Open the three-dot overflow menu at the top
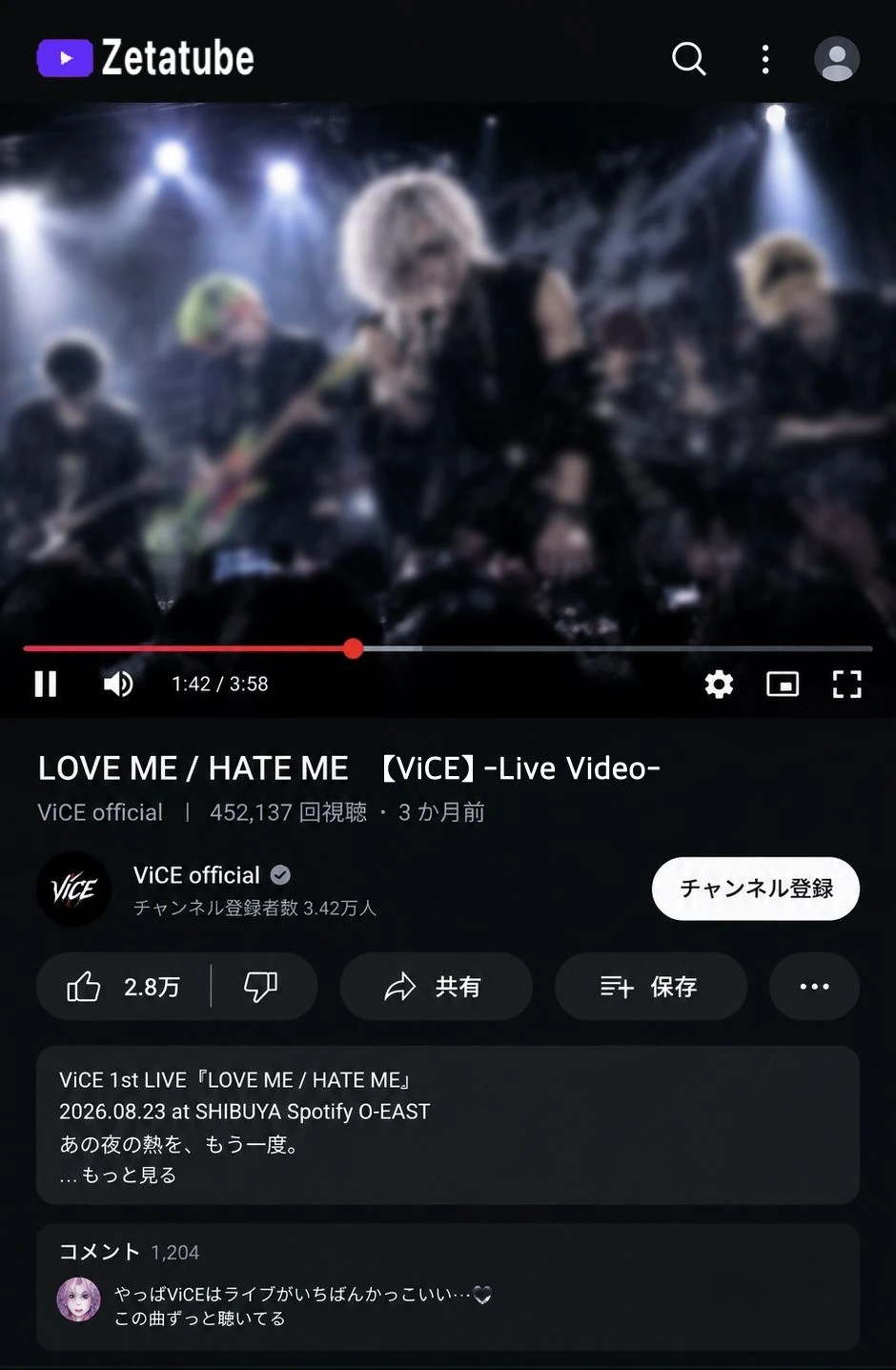 tap(764, 59)
